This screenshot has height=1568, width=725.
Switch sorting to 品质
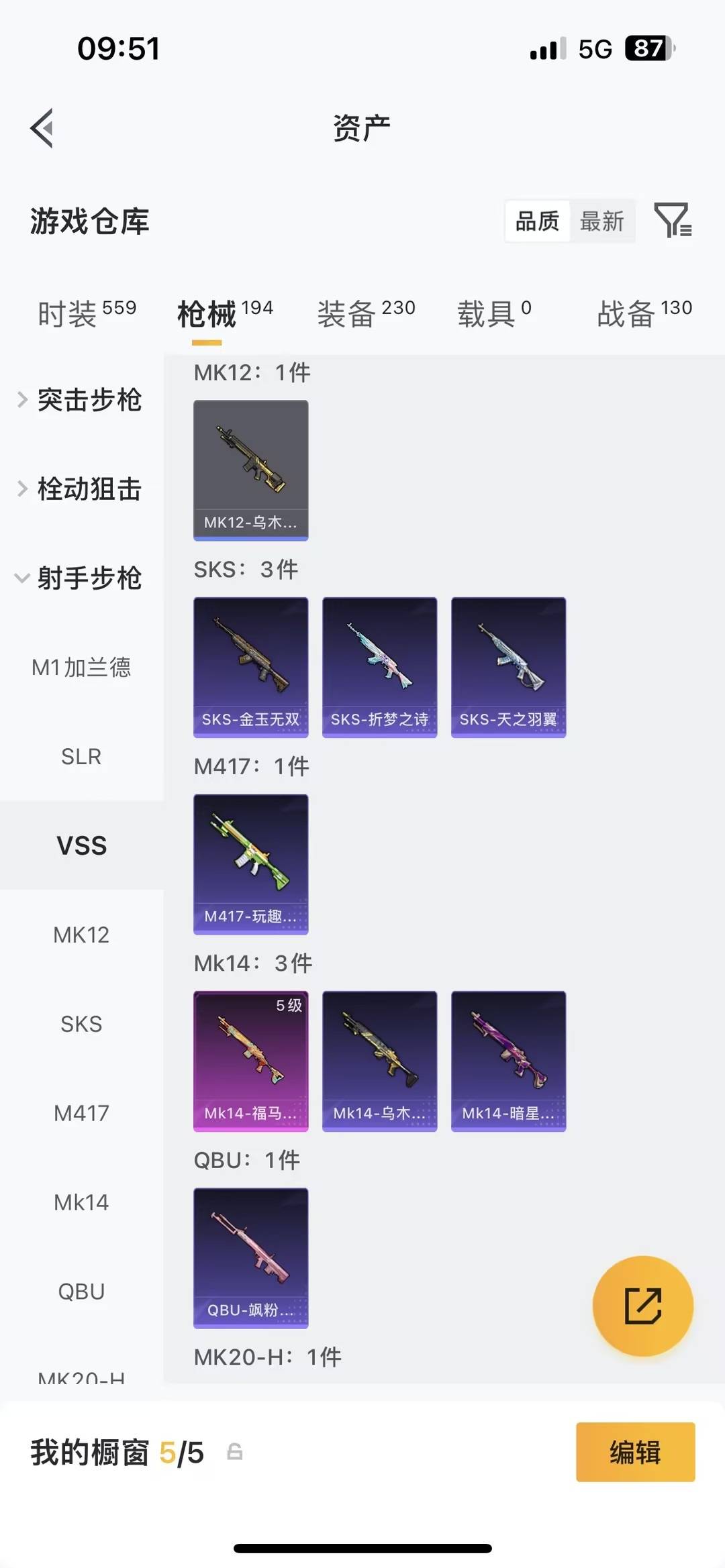tap(535, 221)
